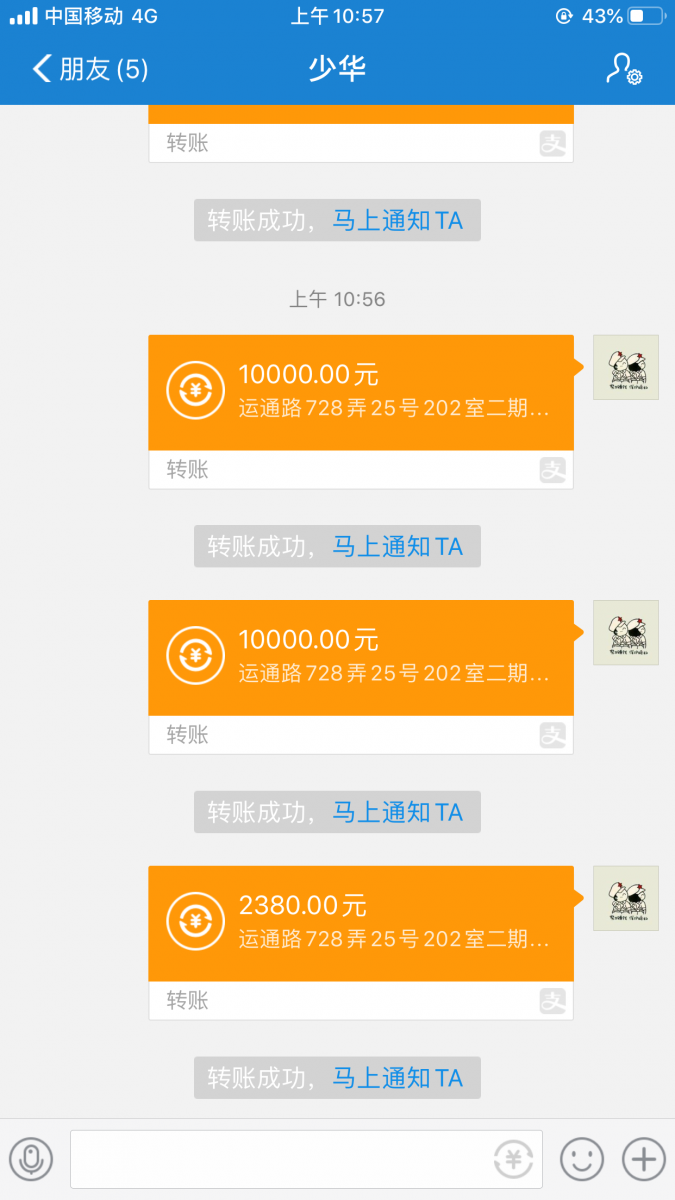Open the emoji picker

coord(582,1160)
